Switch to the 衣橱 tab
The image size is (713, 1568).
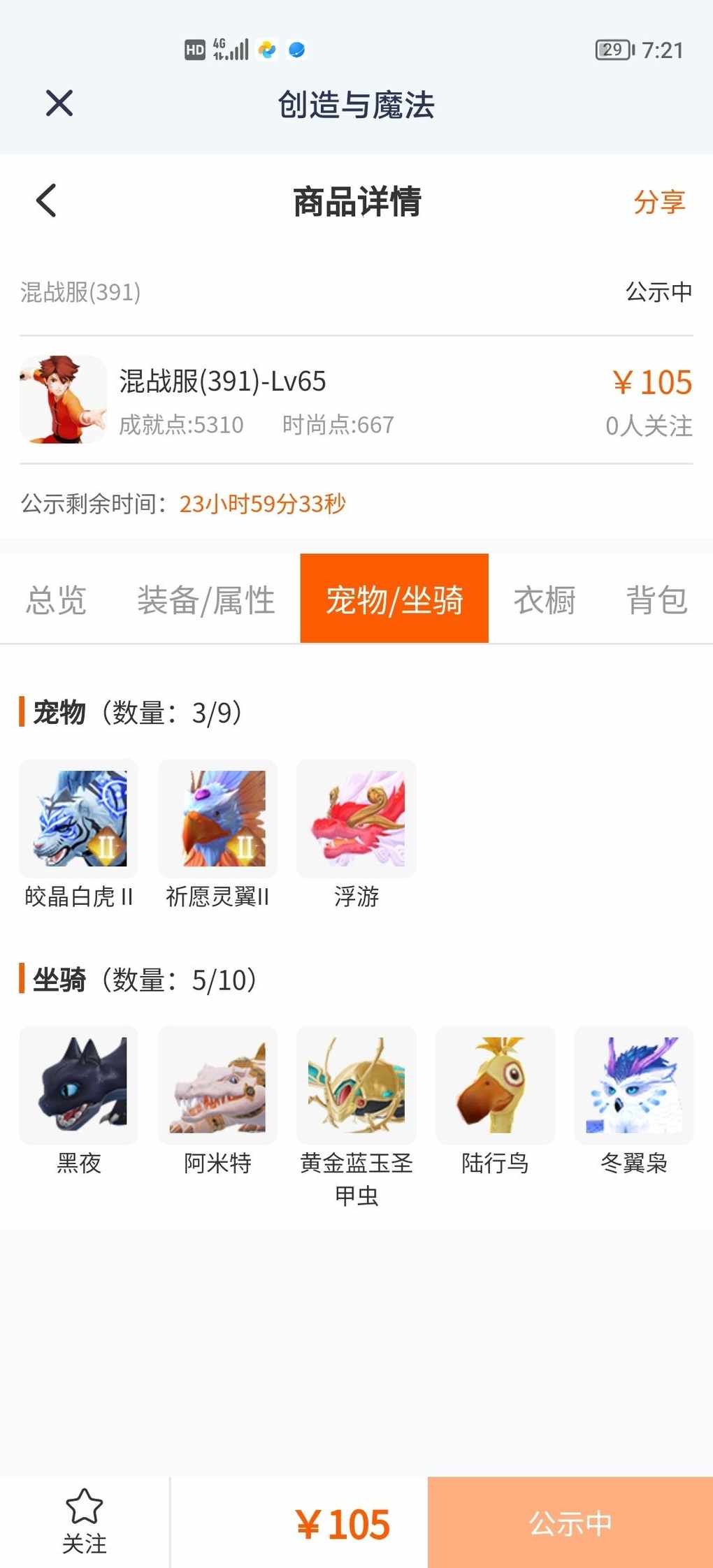pos(545,600)
